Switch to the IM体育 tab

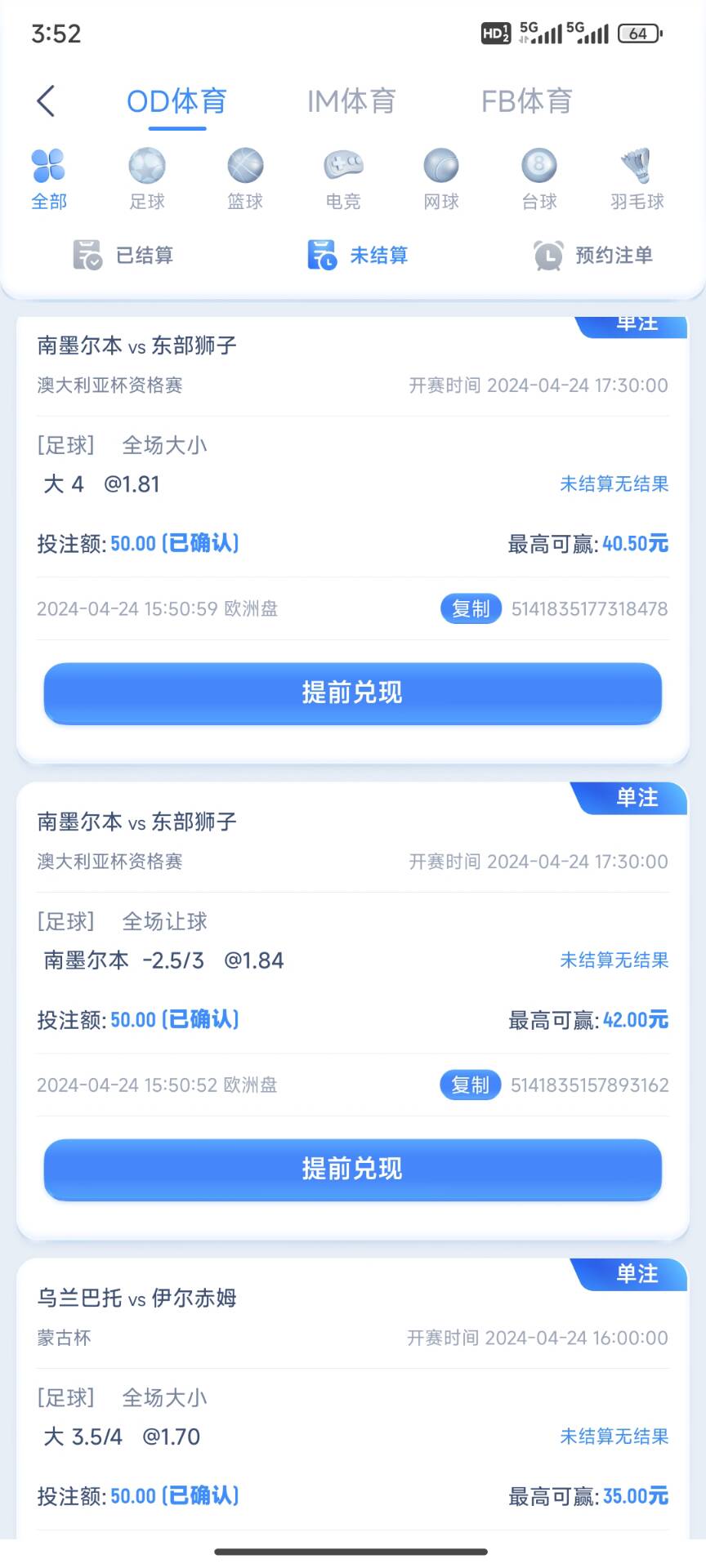coord(351,101)
